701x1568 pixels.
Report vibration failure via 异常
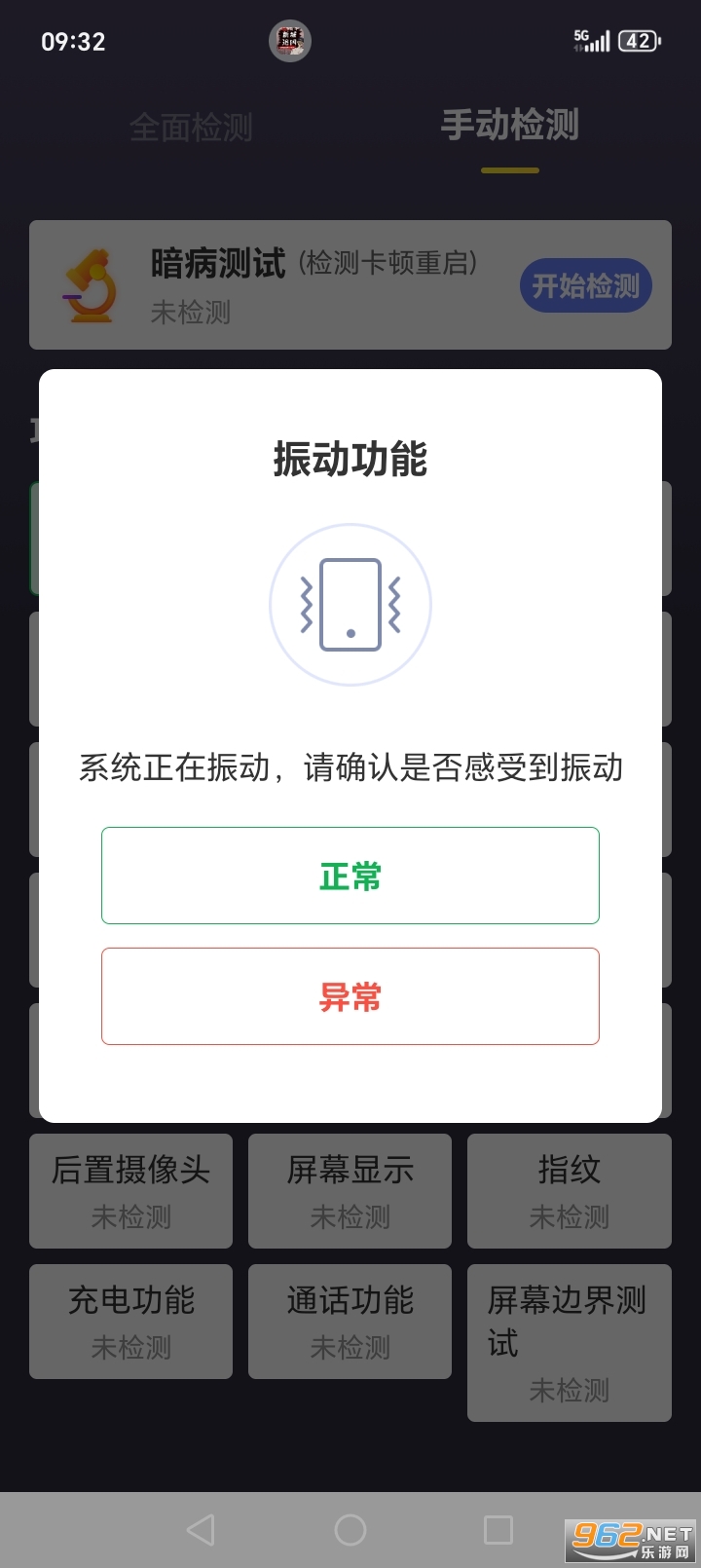350,995
